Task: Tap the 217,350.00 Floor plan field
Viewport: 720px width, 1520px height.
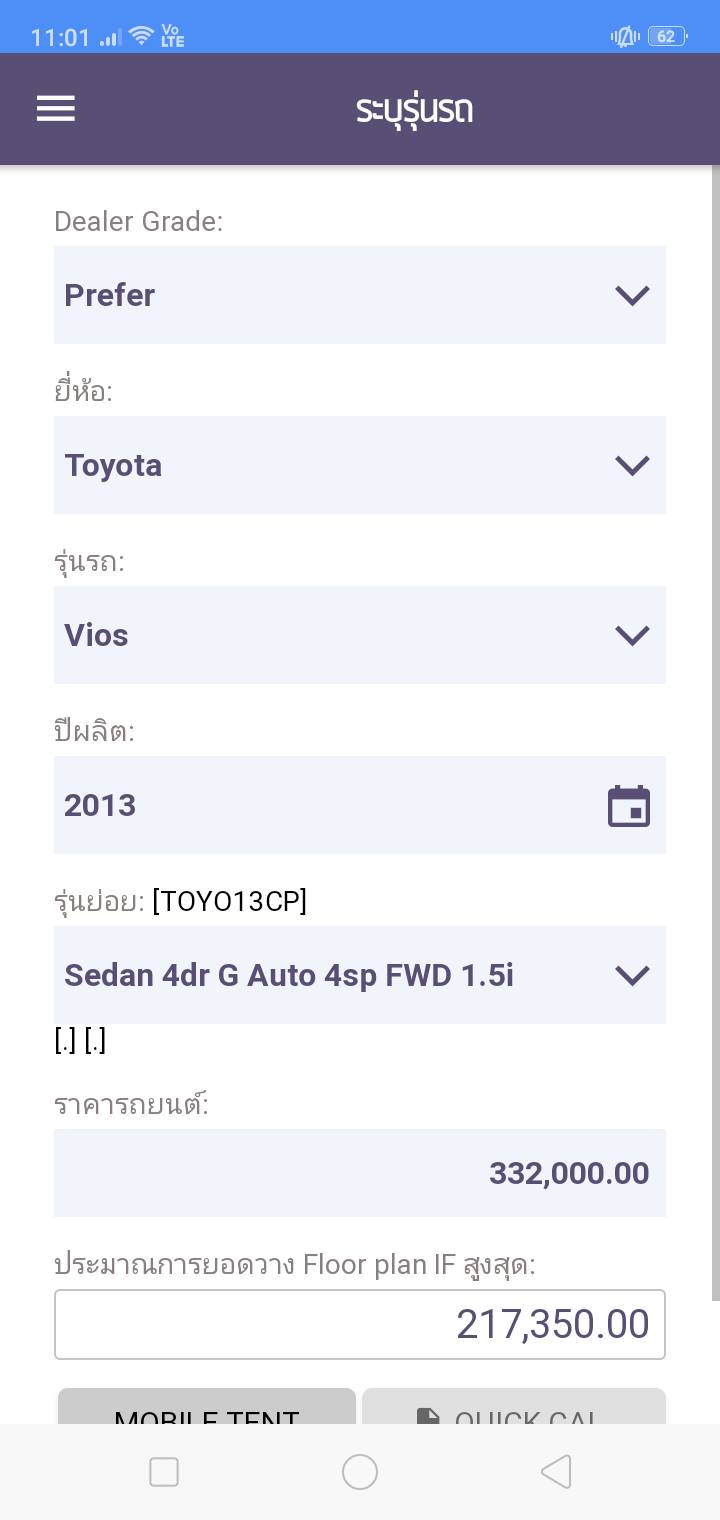Action: (359, 1324)
